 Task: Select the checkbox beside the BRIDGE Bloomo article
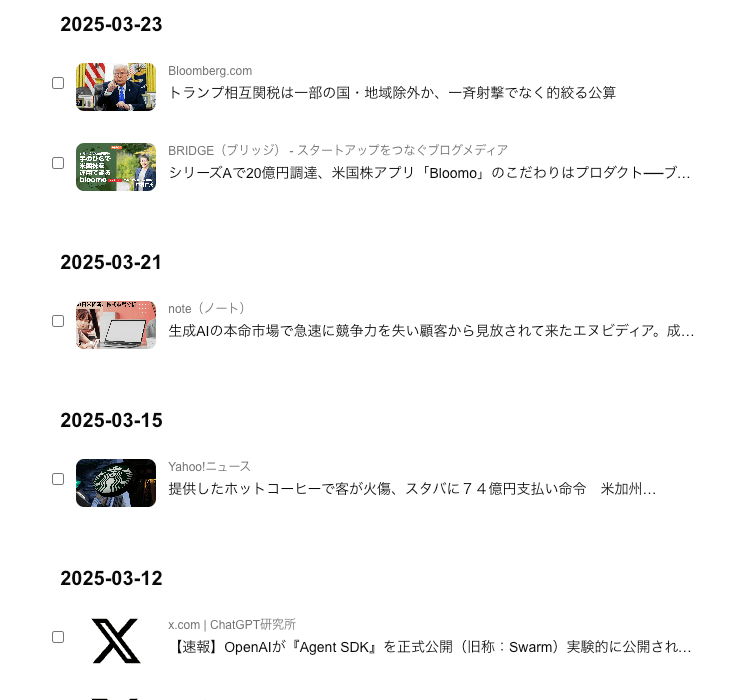58,163
